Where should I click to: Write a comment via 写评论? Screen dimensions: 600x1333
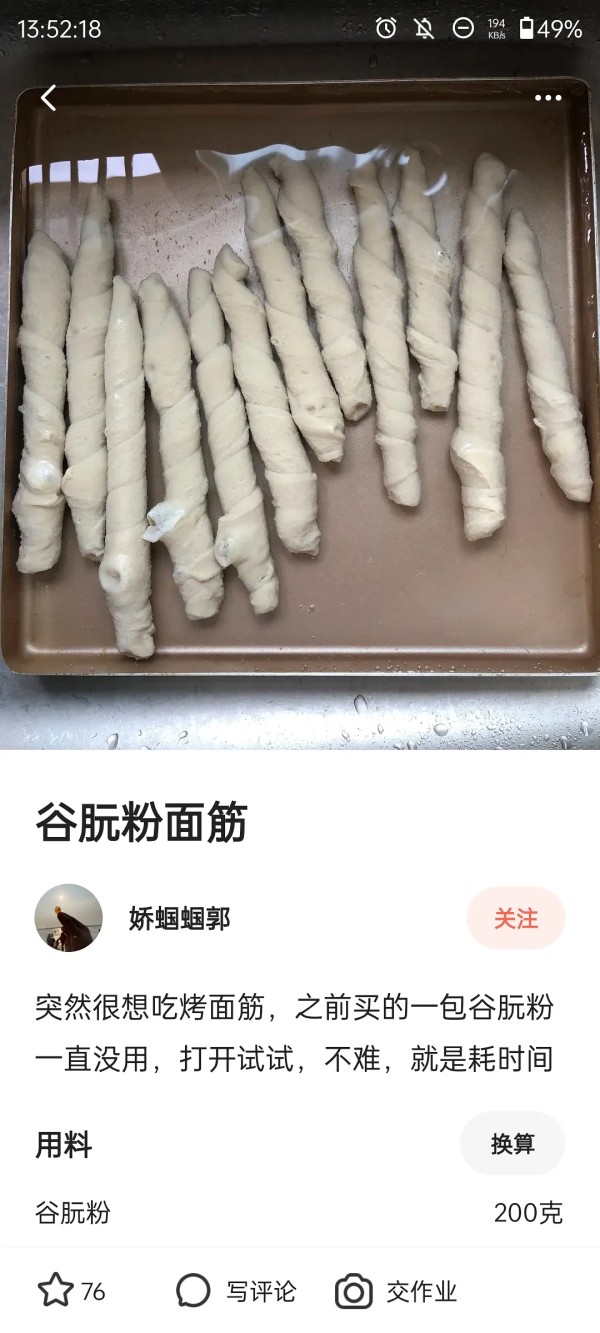236,1291
